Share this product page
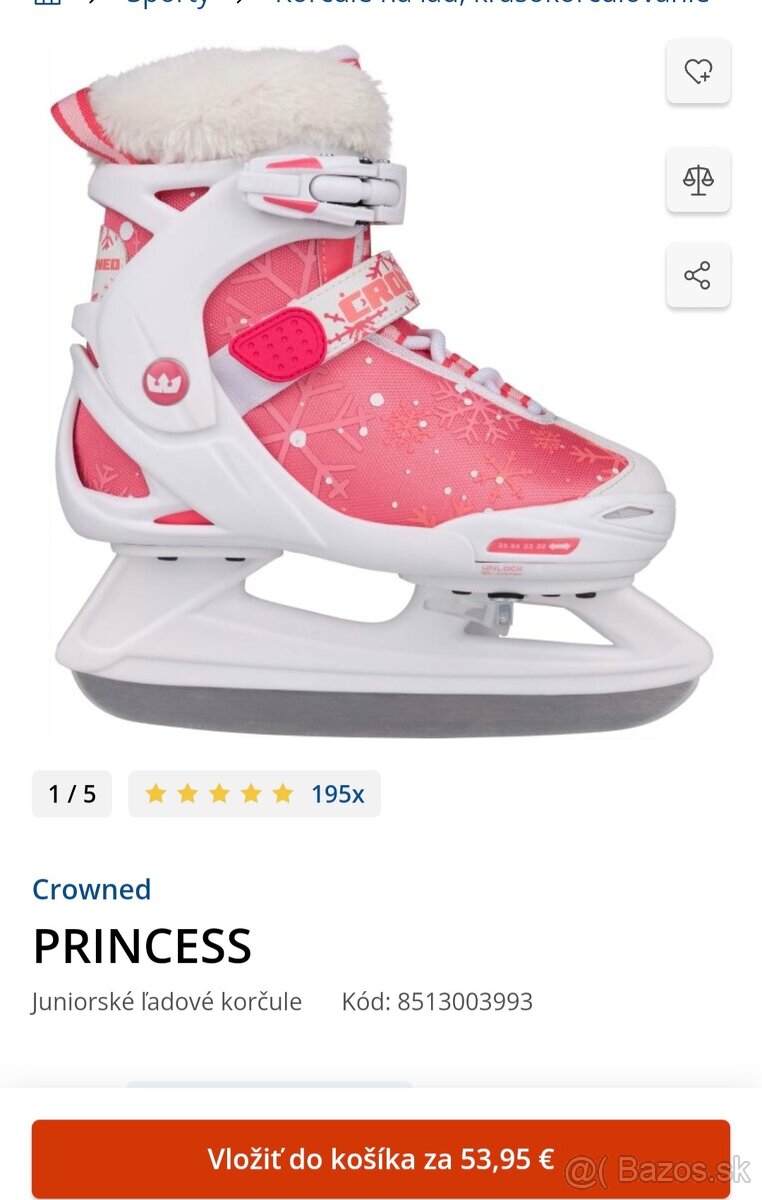The height and width of the screenshot is (1200, 762). point(698,275)
